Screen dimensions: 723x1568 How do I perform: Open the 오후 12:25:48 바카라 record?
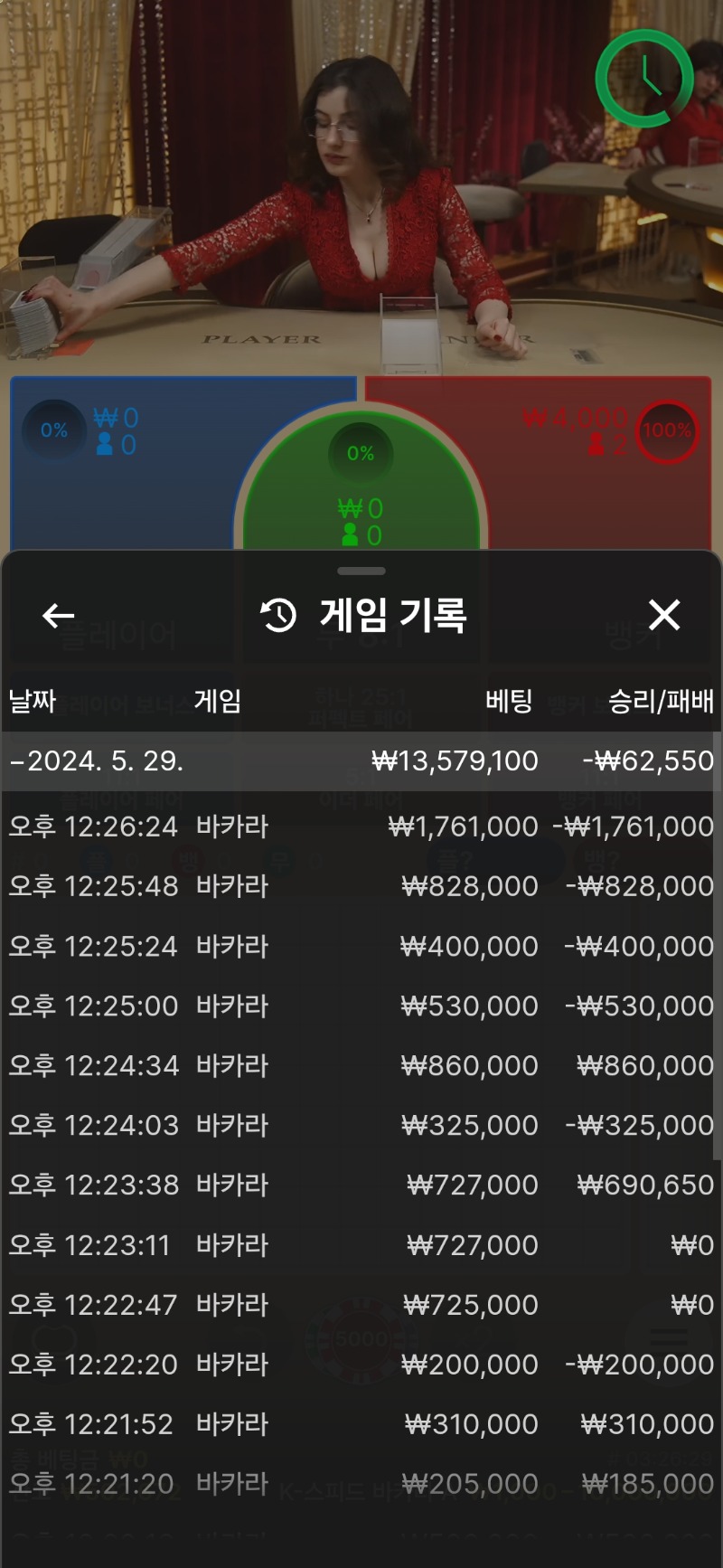coord(361,886)
